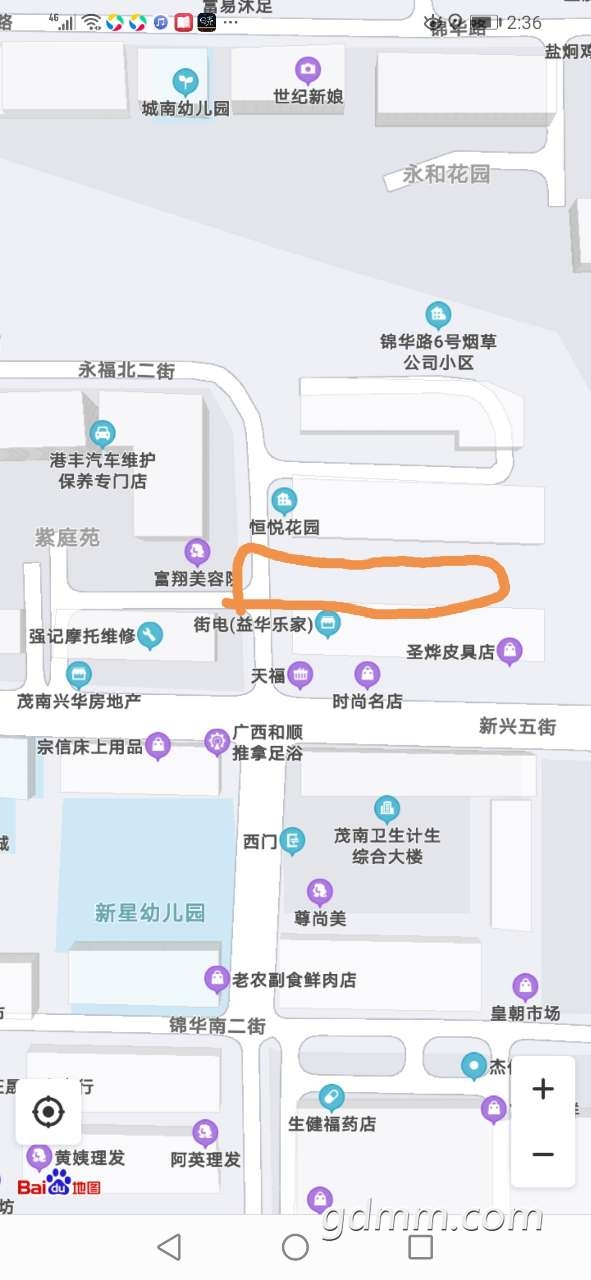Open the 富翔美容院 marker
This screenshot has height=1280, width=591.
pyautogui.click(x=197, y=552)
